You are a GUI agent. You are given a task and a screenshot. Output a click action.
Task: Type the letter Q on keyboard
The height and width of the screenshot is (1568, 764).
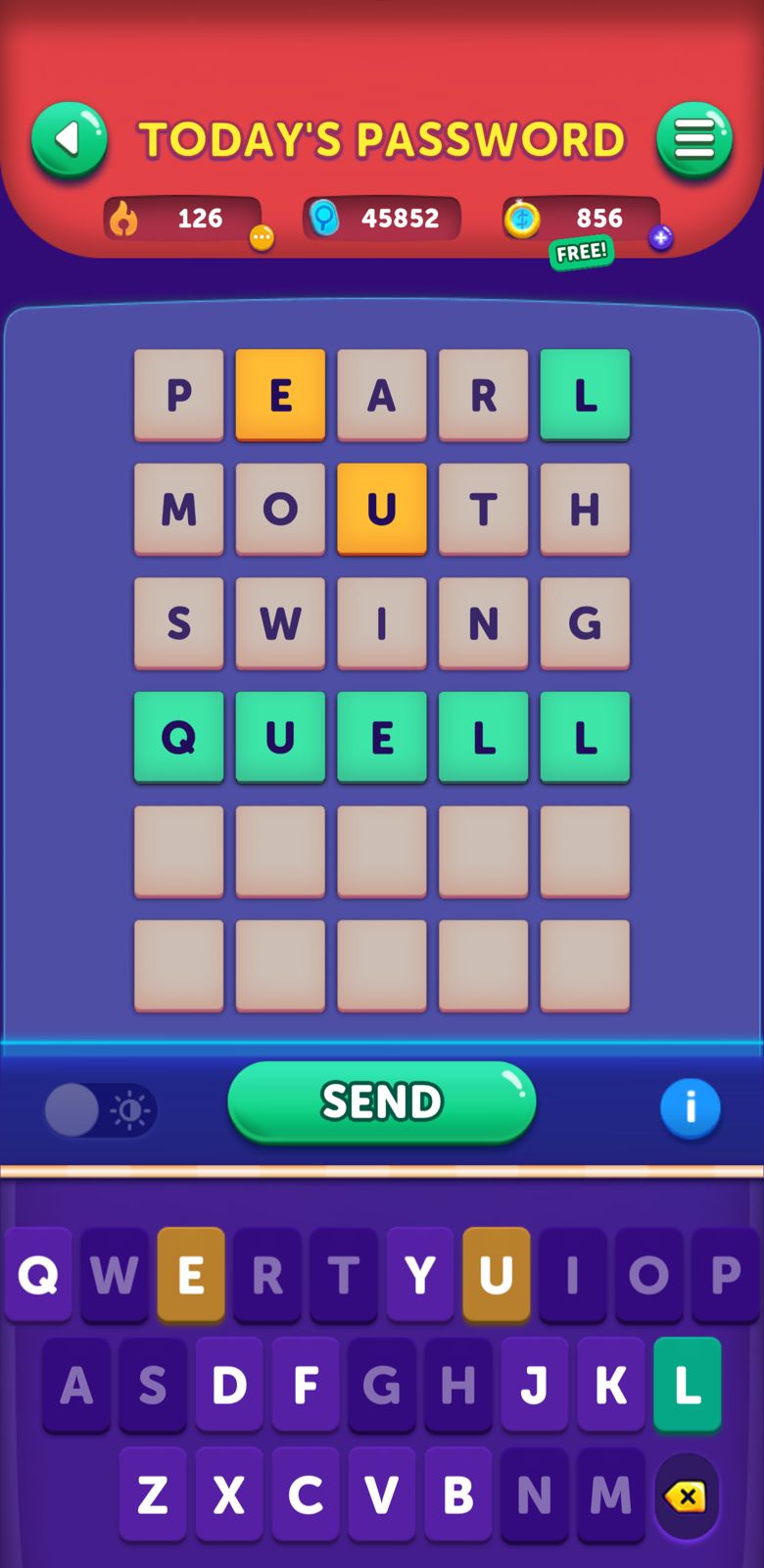tap(38, 1275)
